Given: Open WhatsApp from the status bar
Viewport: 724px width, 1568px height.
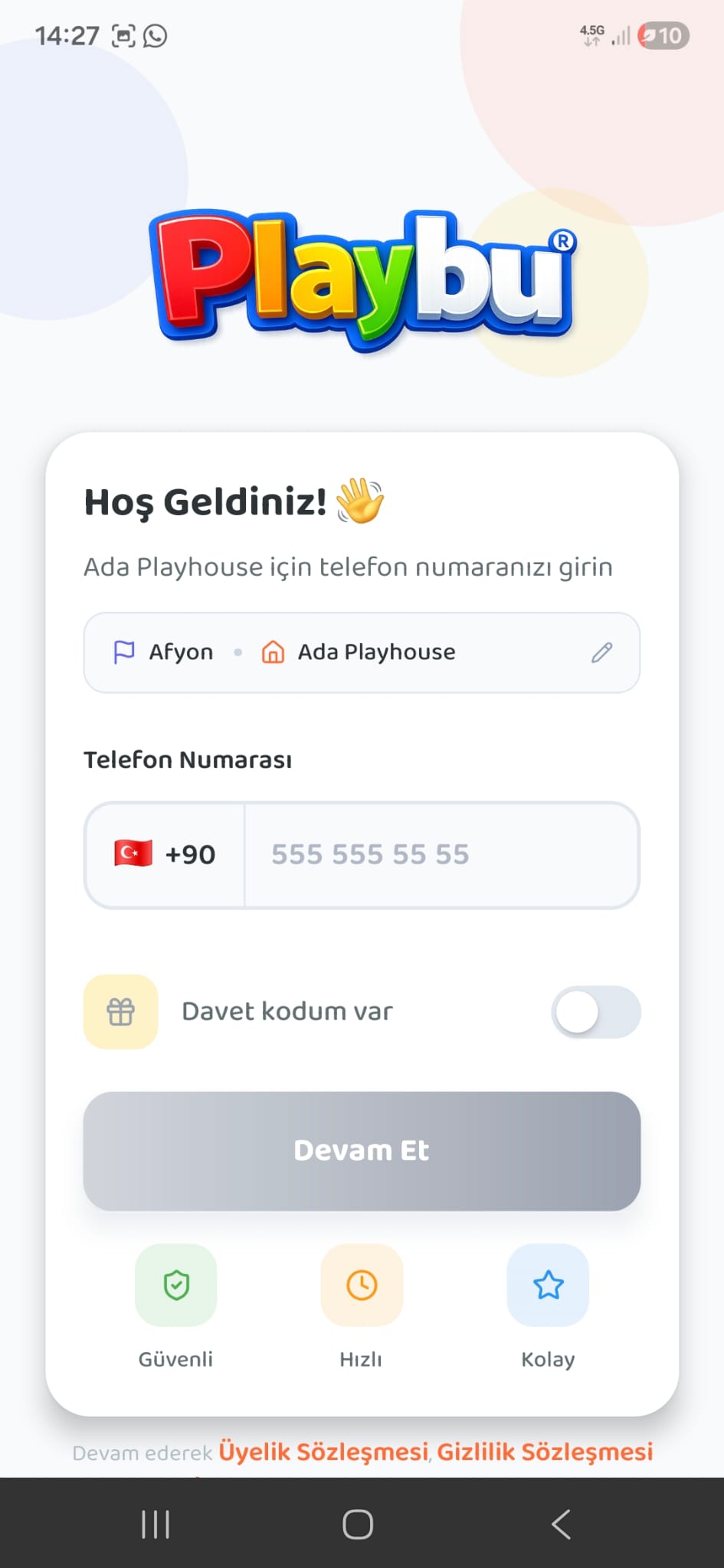Looking at the screenshot, I should coord(157,35).
